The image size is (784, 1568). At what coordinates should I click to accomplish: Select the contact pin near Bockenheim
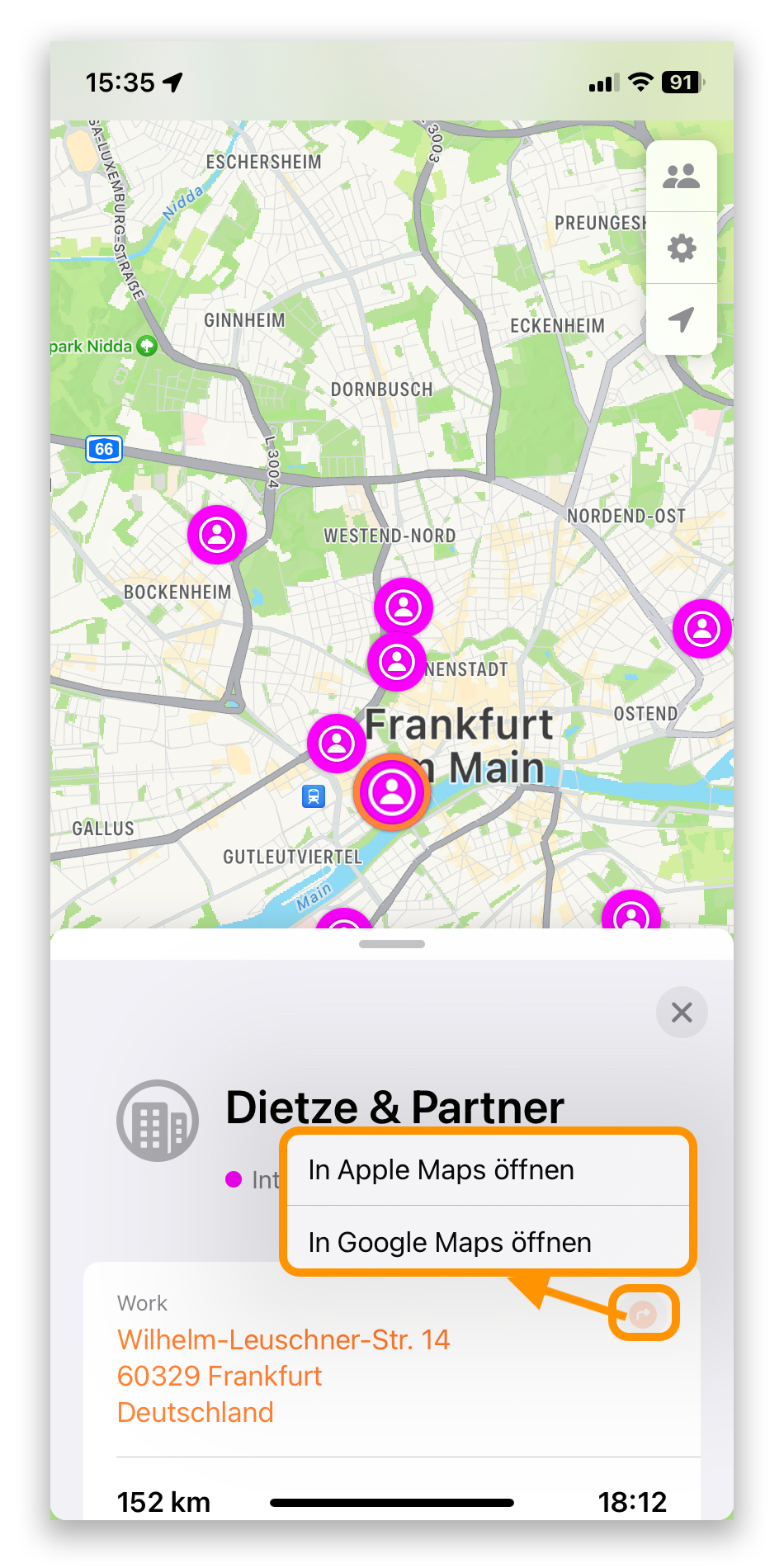(x=217, y=535)
